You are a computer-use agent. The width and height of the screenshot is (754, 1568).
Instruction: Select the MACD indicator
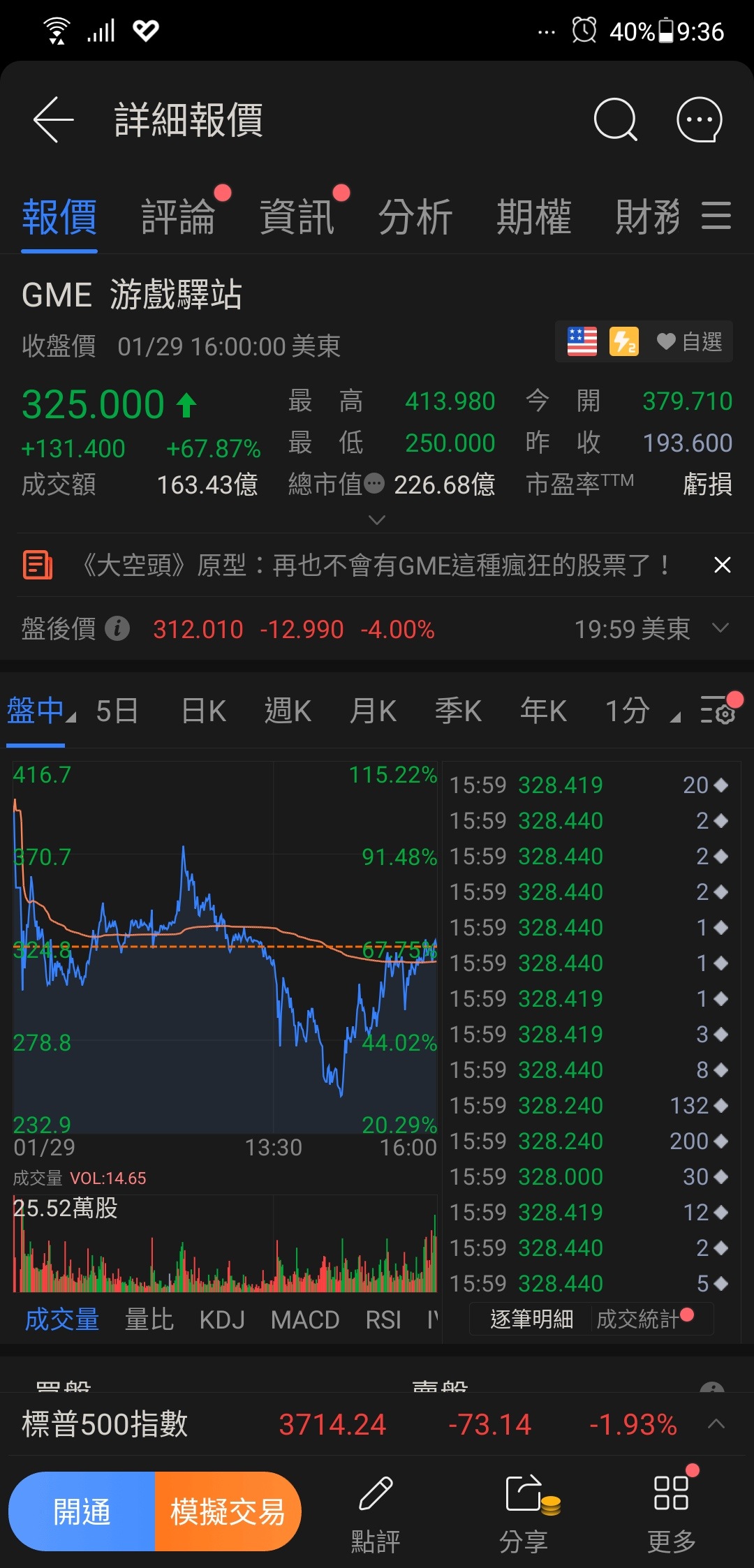click(x=304, y=1319)
